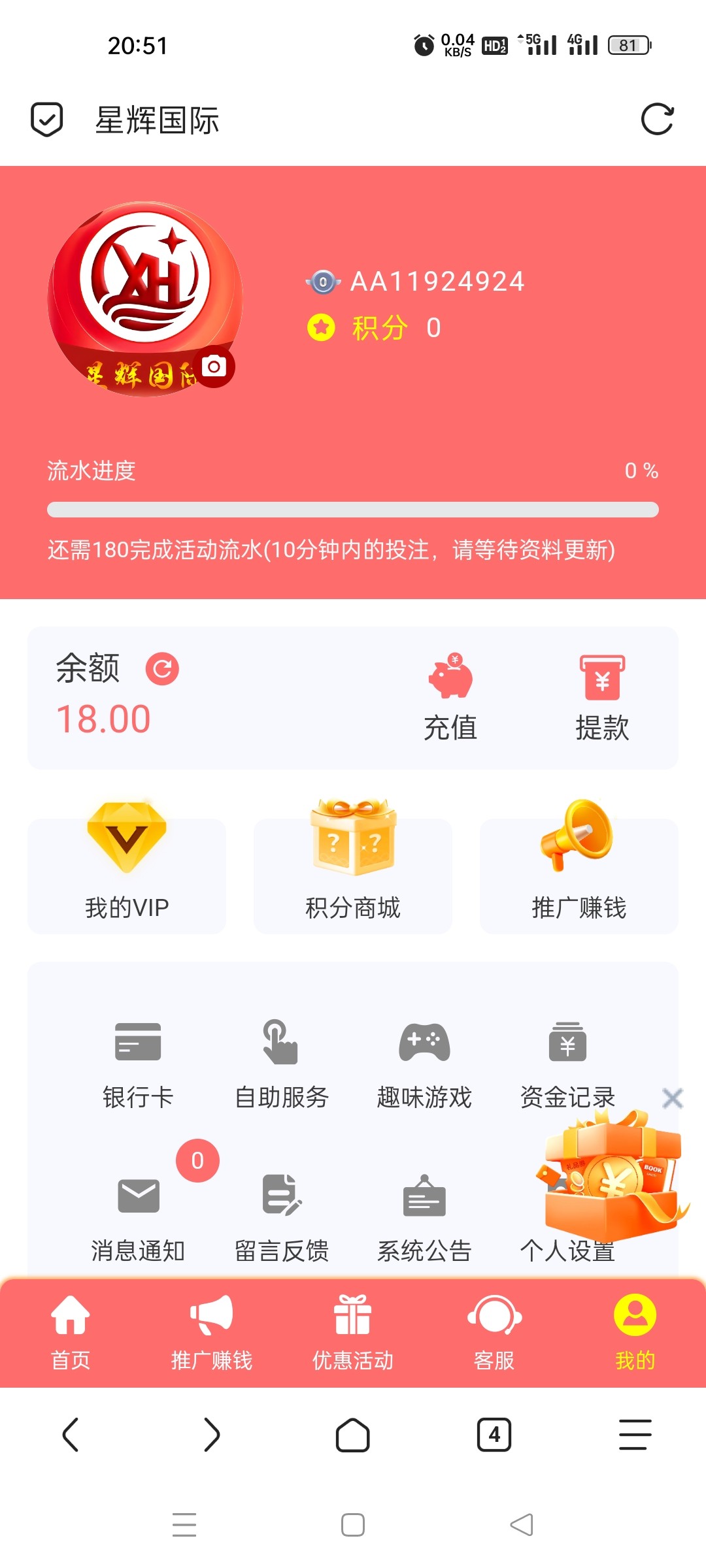Open 充值 to recharge
The height and width of the screenshot is (1568, 706).
coord(450,698)
